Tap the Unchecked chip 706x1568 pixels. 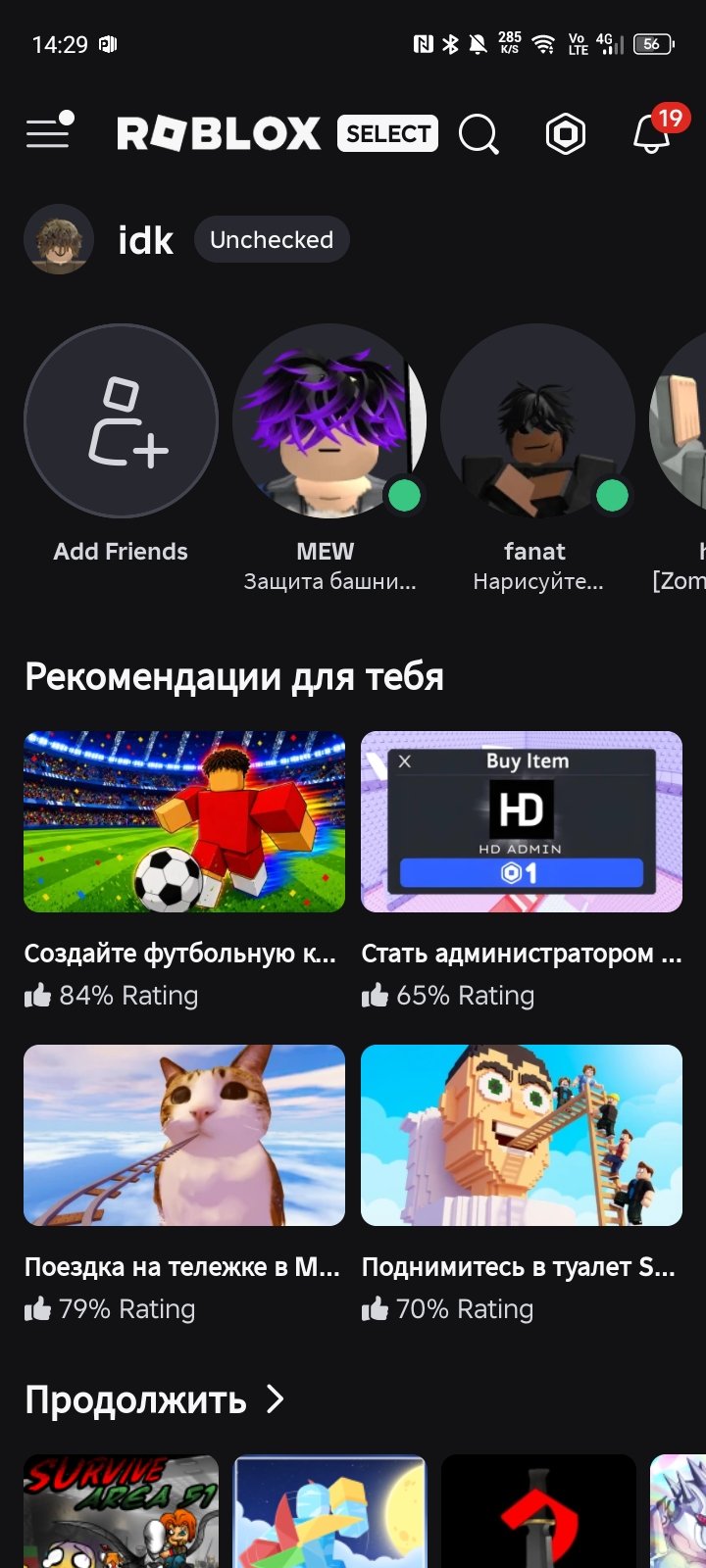coord(272,239)
